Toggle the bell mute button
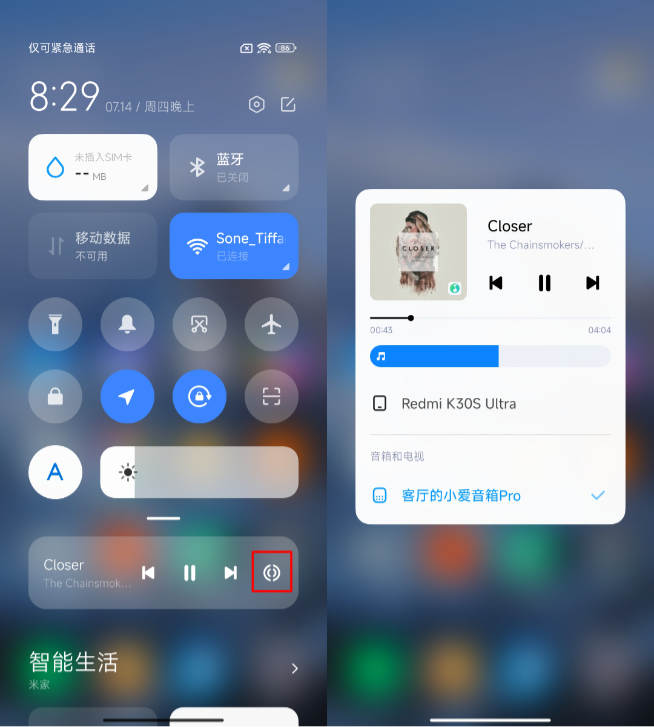Viewport: 654px width, 727px height. click(127, 325)
